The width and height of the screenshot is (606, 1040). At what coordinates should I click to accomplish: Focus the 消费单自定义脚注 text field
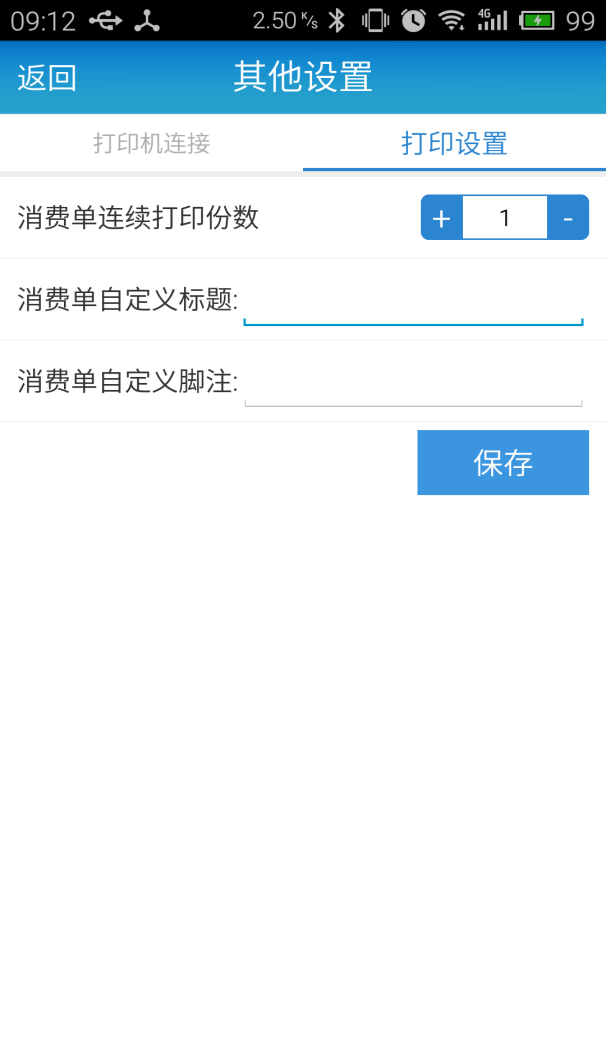point(413,382)
